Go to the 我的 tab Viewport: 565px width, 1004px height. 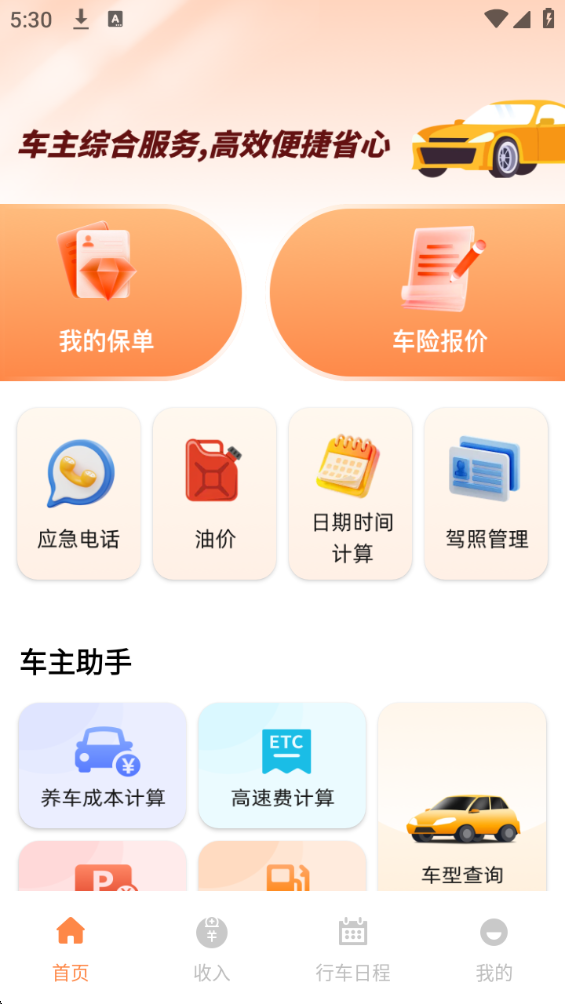(x=494, y=948)
